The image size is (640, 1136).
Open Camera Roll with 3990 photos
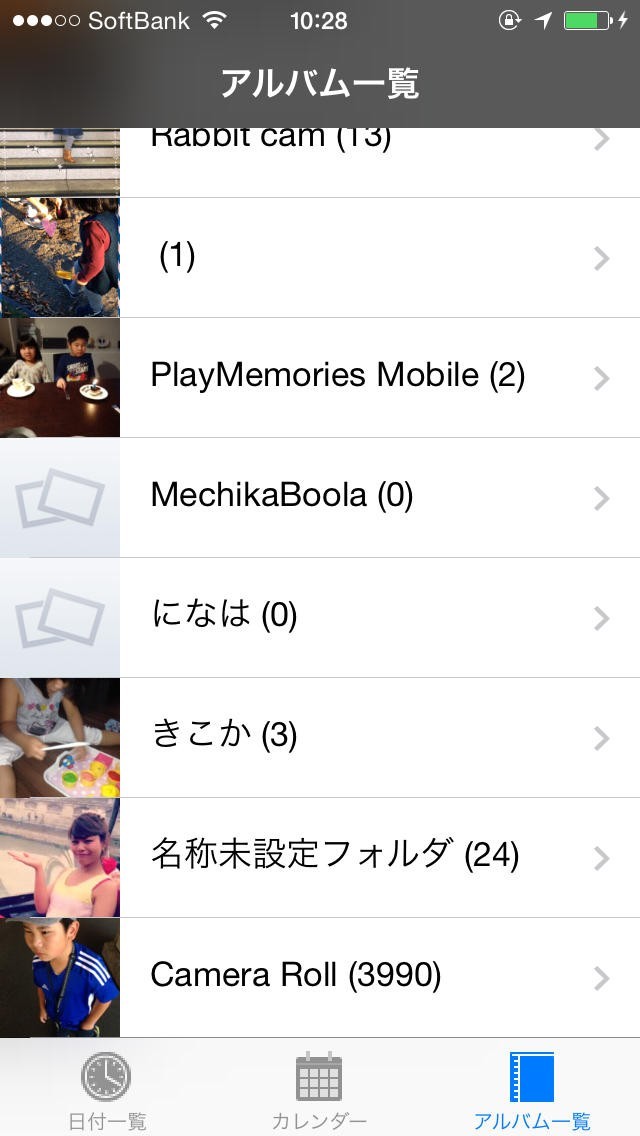pyautogui.click(x=320, y=977)
